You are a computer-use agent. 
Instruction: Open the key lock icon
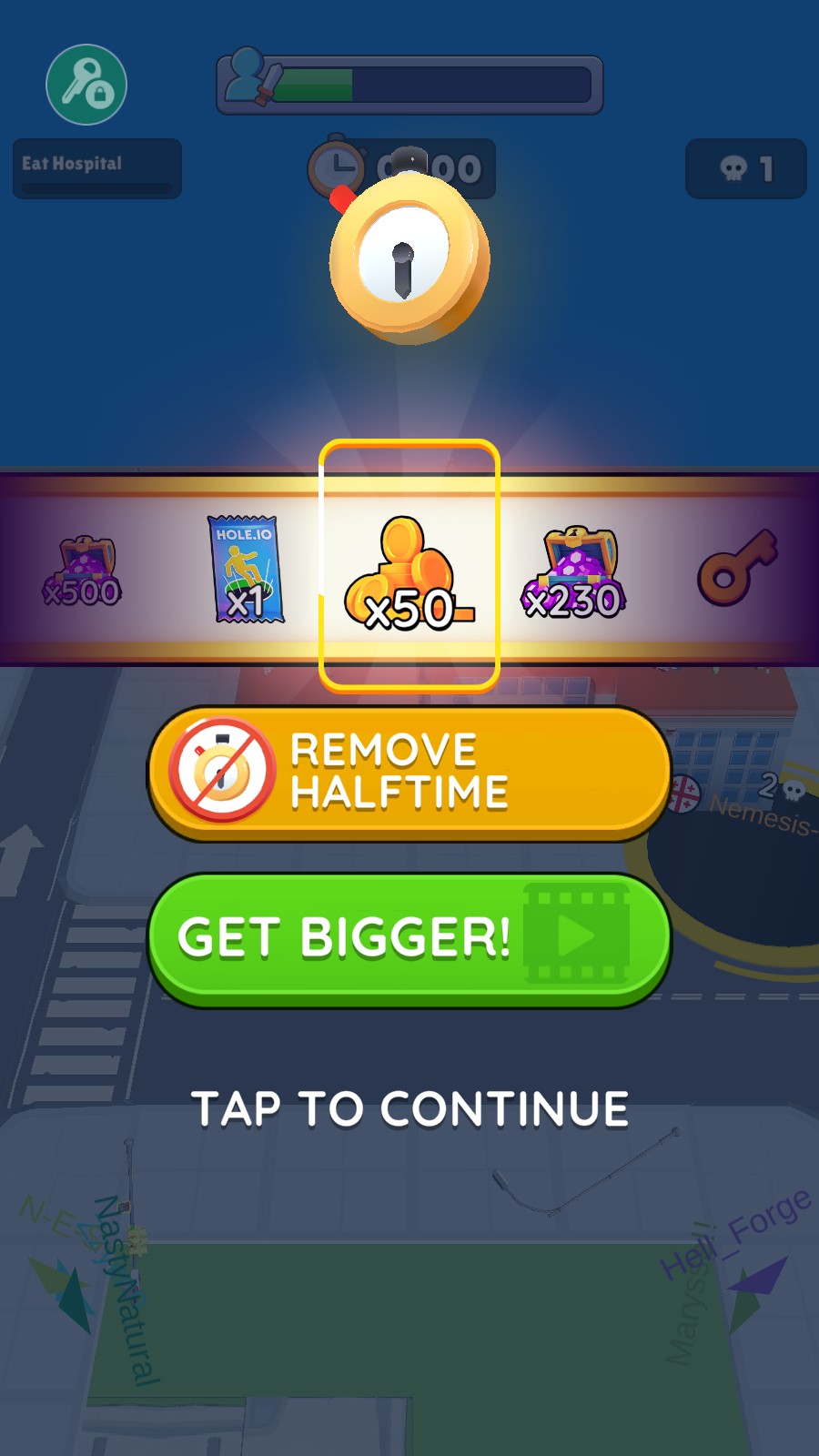click(86, 85)
